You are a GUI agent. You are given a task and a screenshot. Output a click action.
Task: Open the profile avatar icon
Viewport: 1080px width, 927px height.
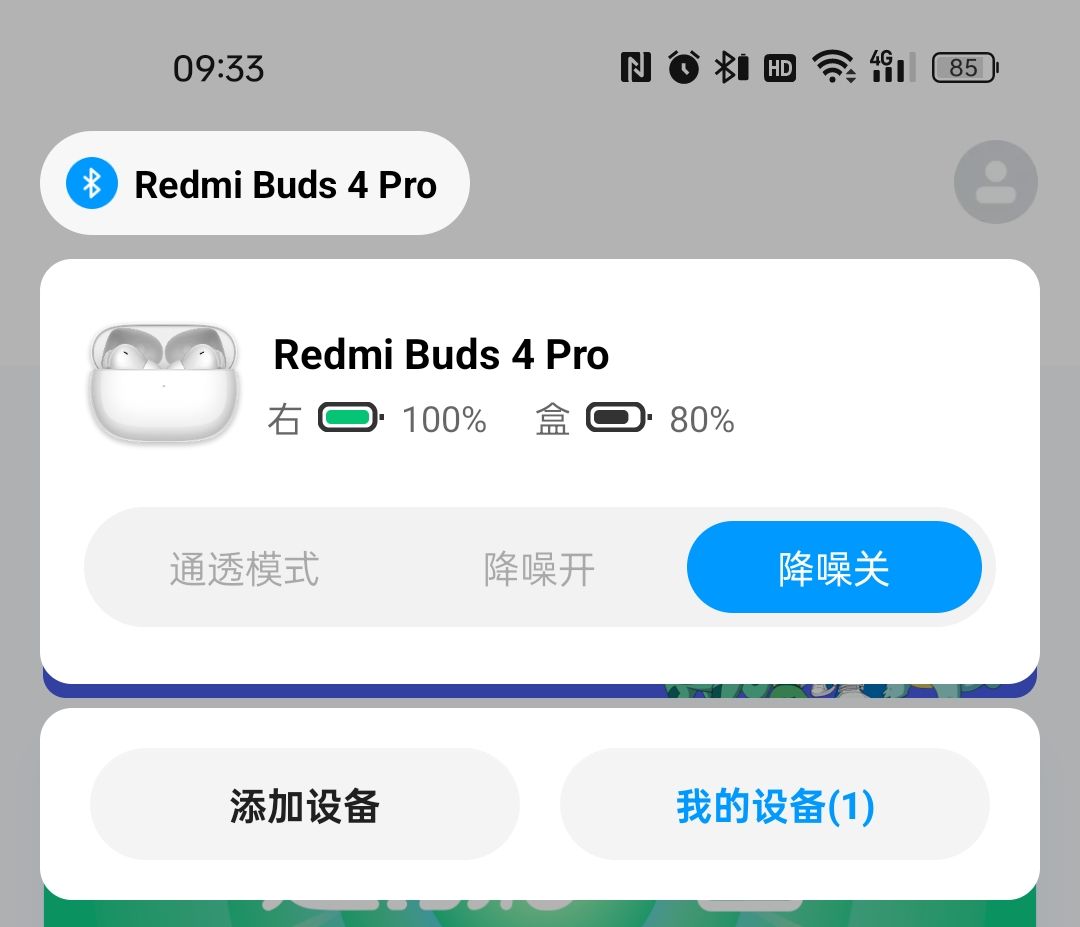[995, 182]
